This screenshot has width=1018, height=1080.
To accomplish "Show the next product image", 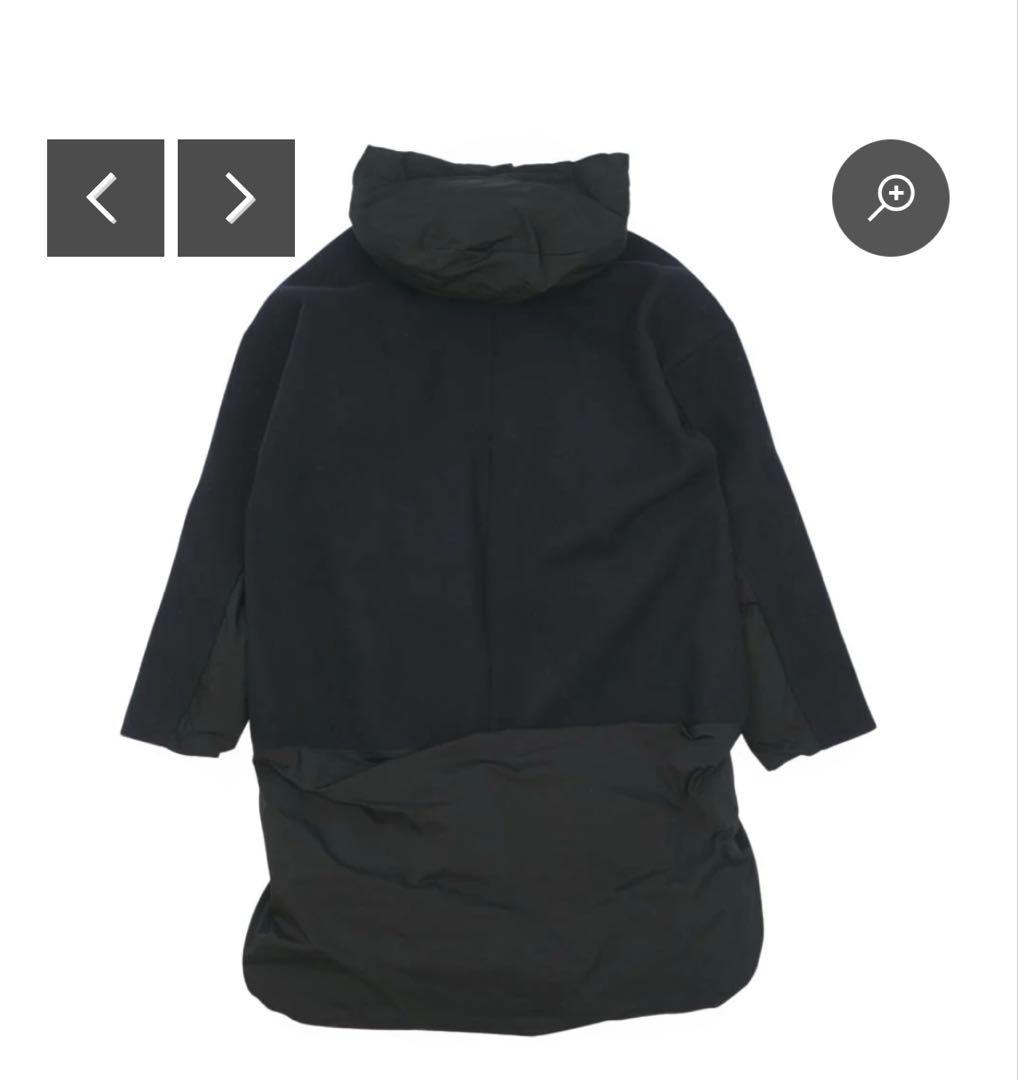I will (x=236, y=198).
